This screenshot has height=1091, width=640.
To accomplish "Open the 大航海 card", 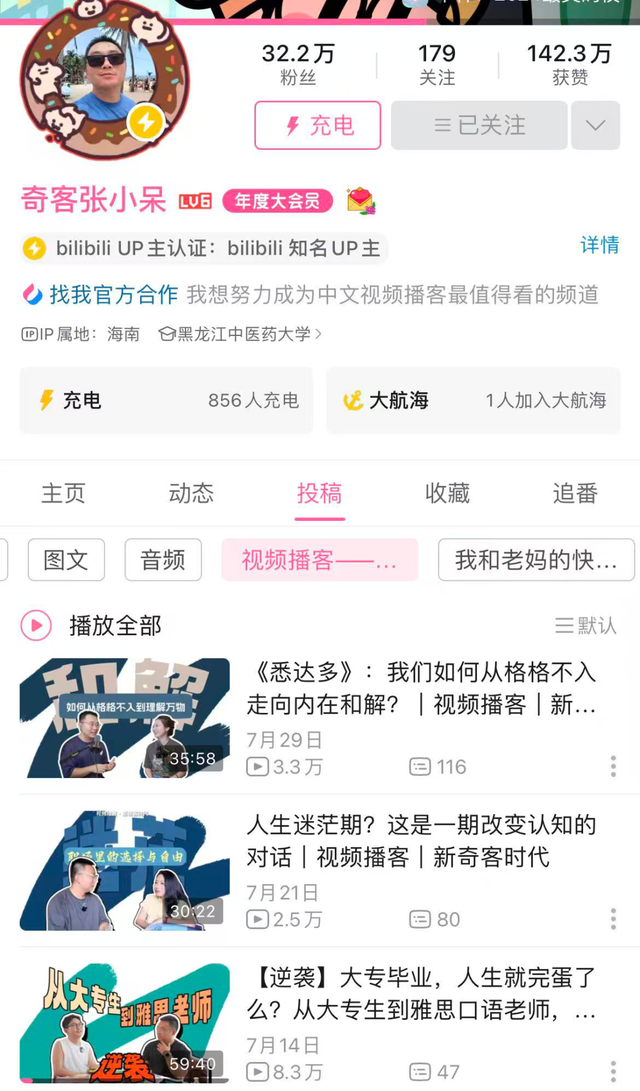I will click(475, 400).
